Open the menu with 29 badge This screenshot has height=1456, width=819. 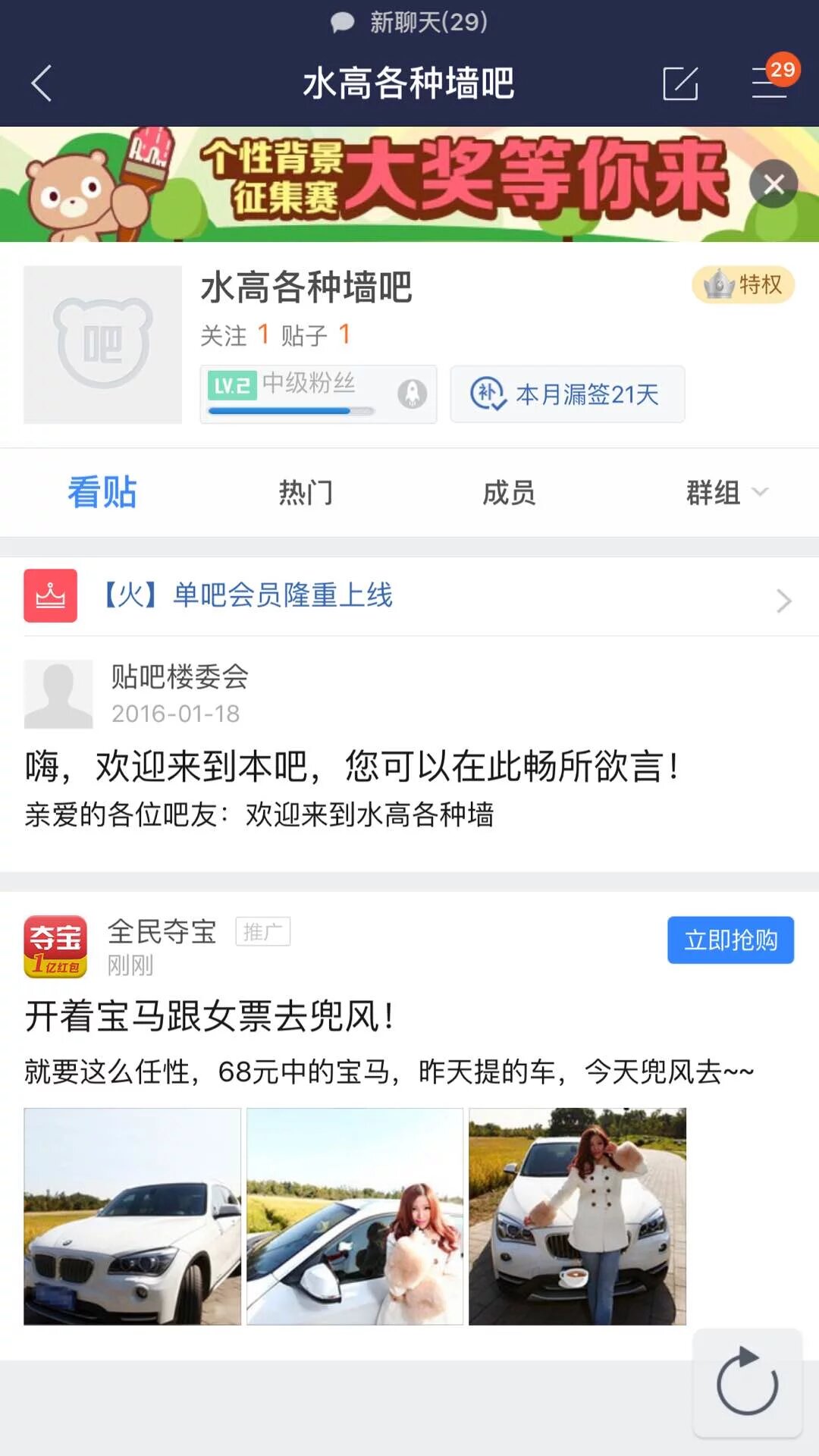(770, 82)
